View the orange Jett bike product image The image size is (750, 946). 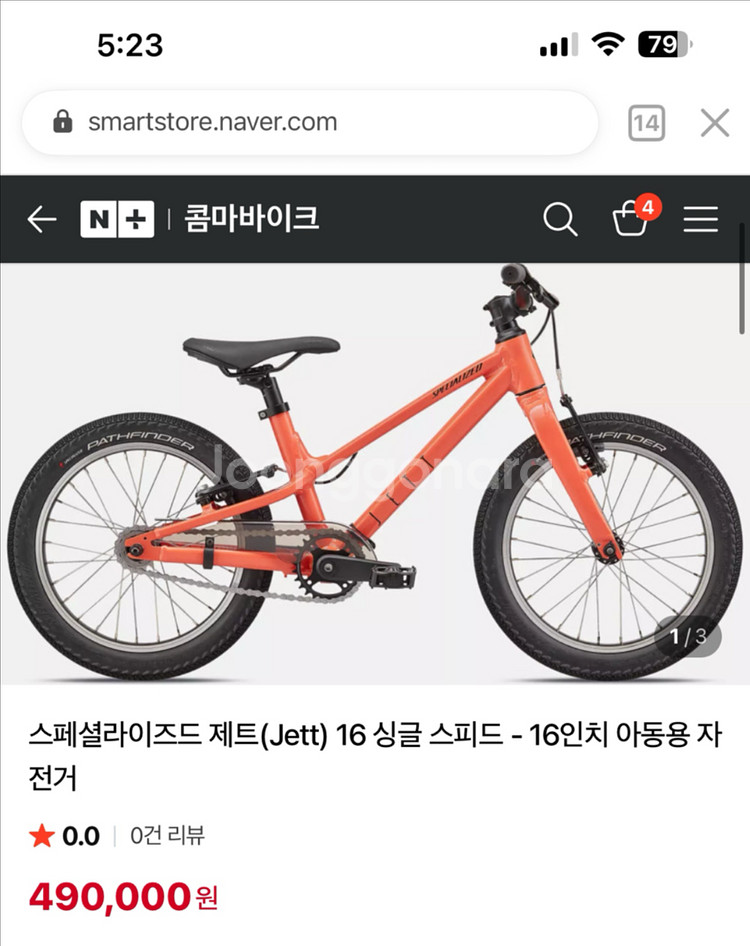375,474
